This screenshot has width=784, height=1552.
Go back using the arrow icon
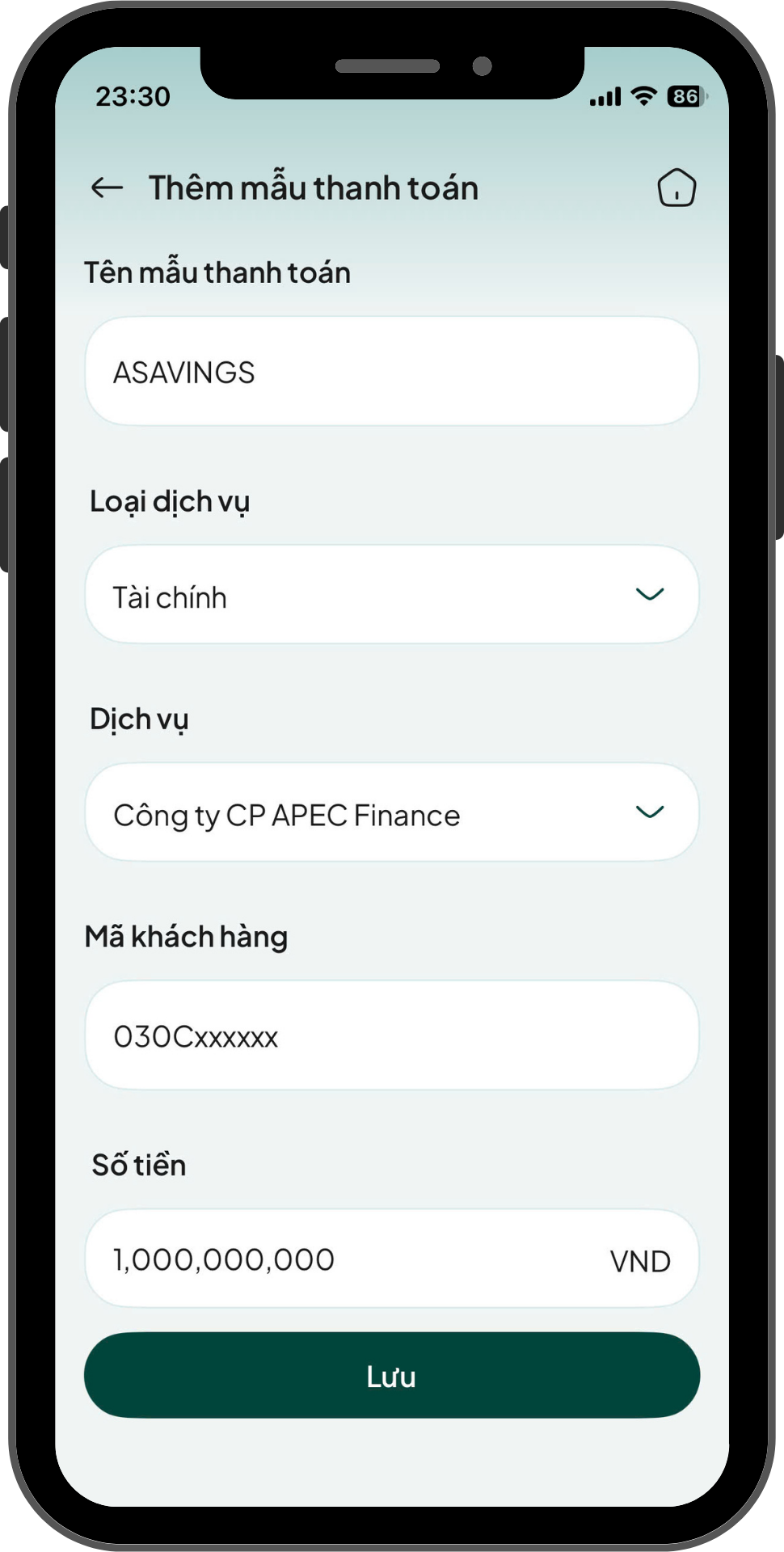point(107,188)
